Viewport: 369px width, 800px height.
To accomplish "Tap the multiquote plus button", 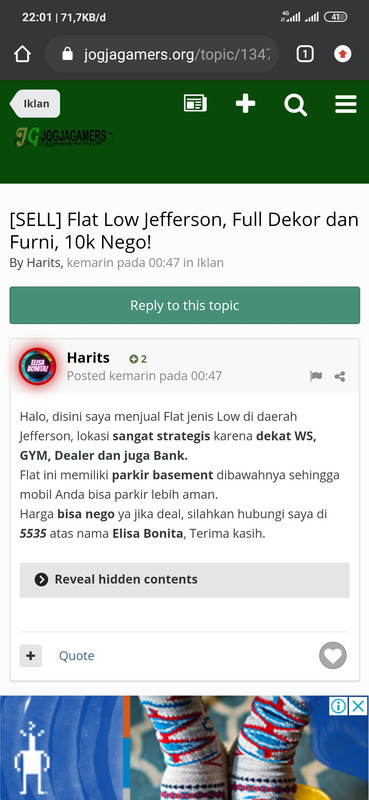I will pyautogui.click(x=31, y=656).
